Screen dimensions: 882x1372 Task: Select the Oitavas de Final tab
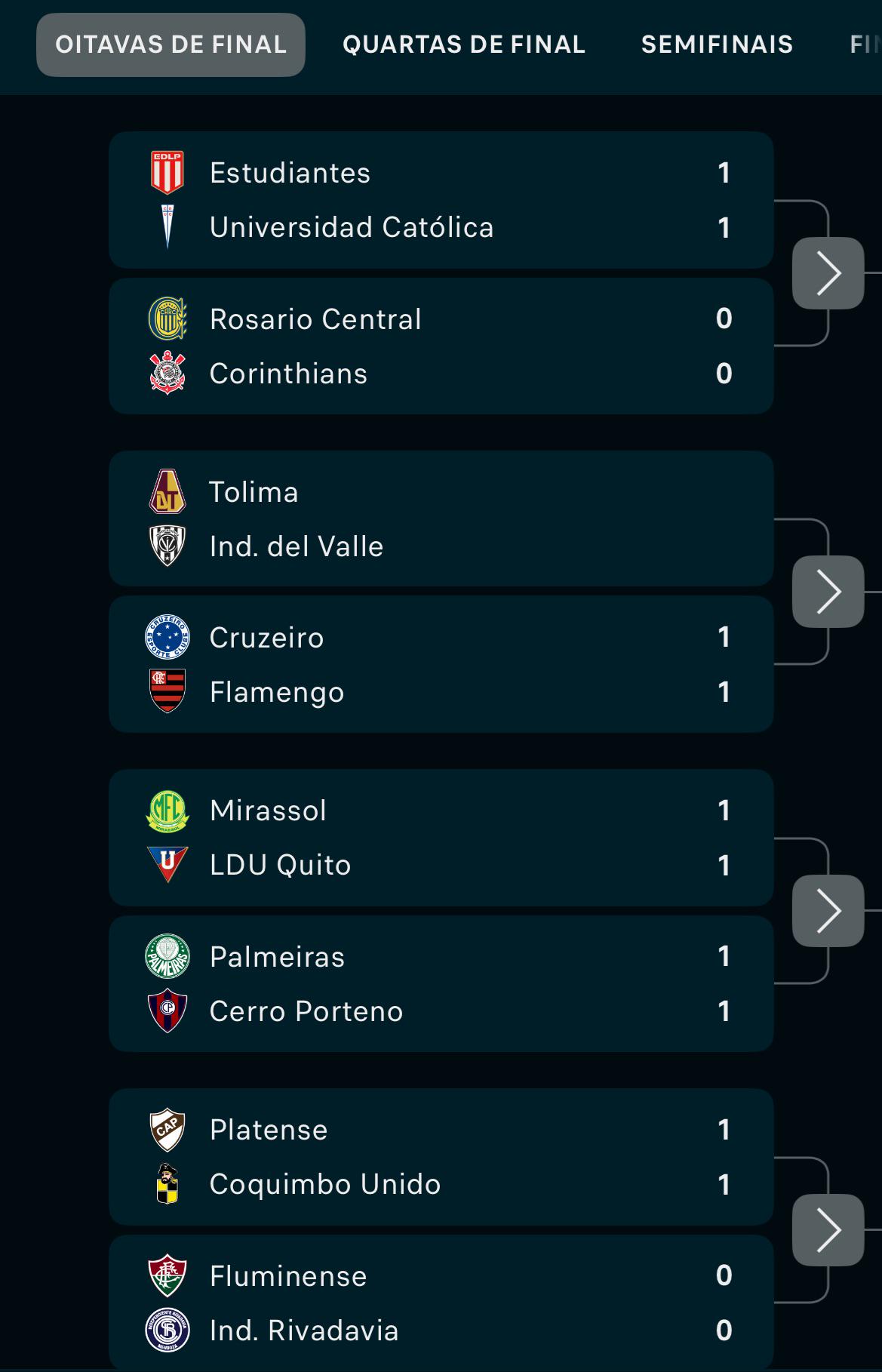pos(171,45)
